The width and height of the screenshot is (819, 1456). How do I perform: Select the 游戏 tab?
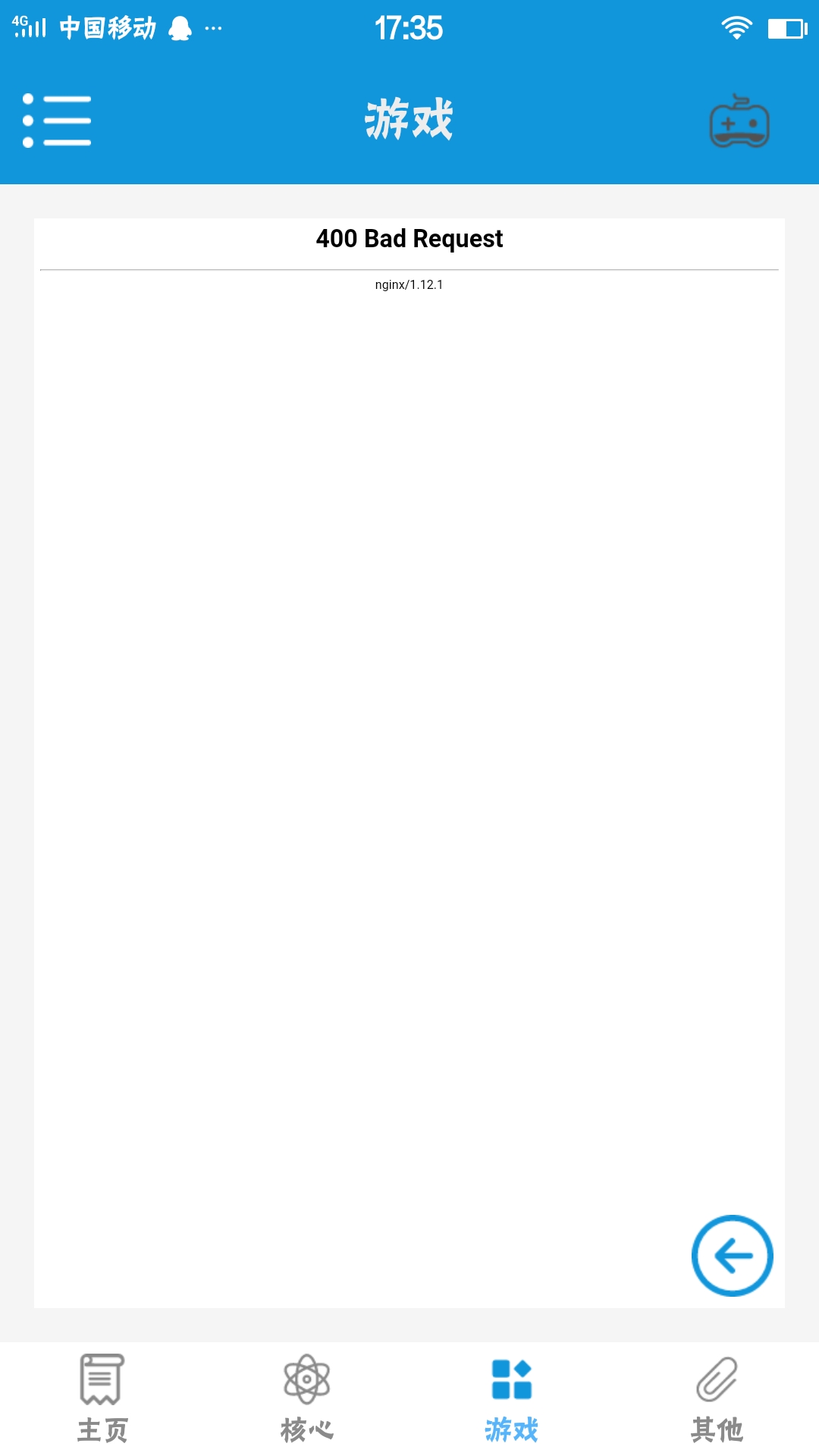[512, 1399]
